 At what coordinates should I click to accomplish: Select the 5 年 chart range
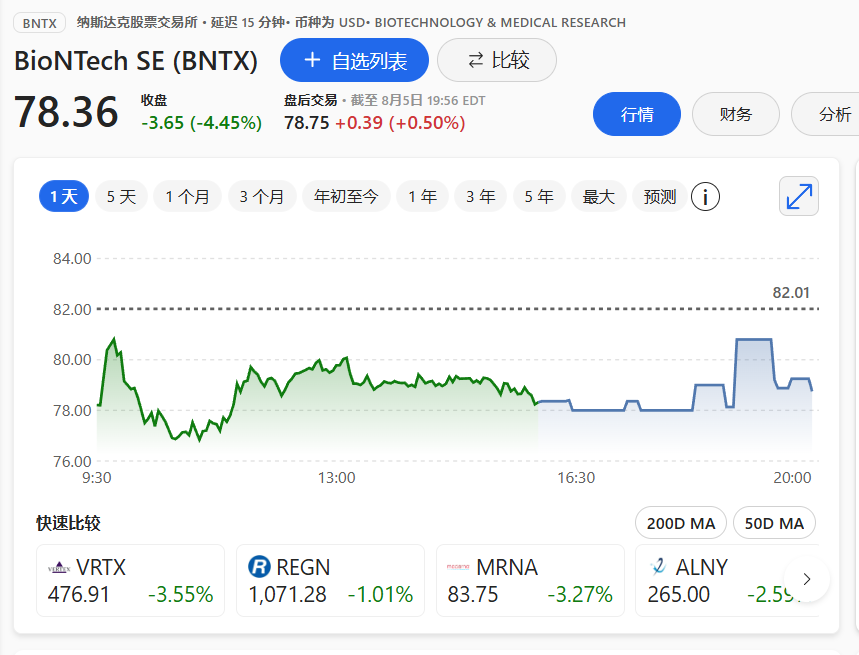539,197
